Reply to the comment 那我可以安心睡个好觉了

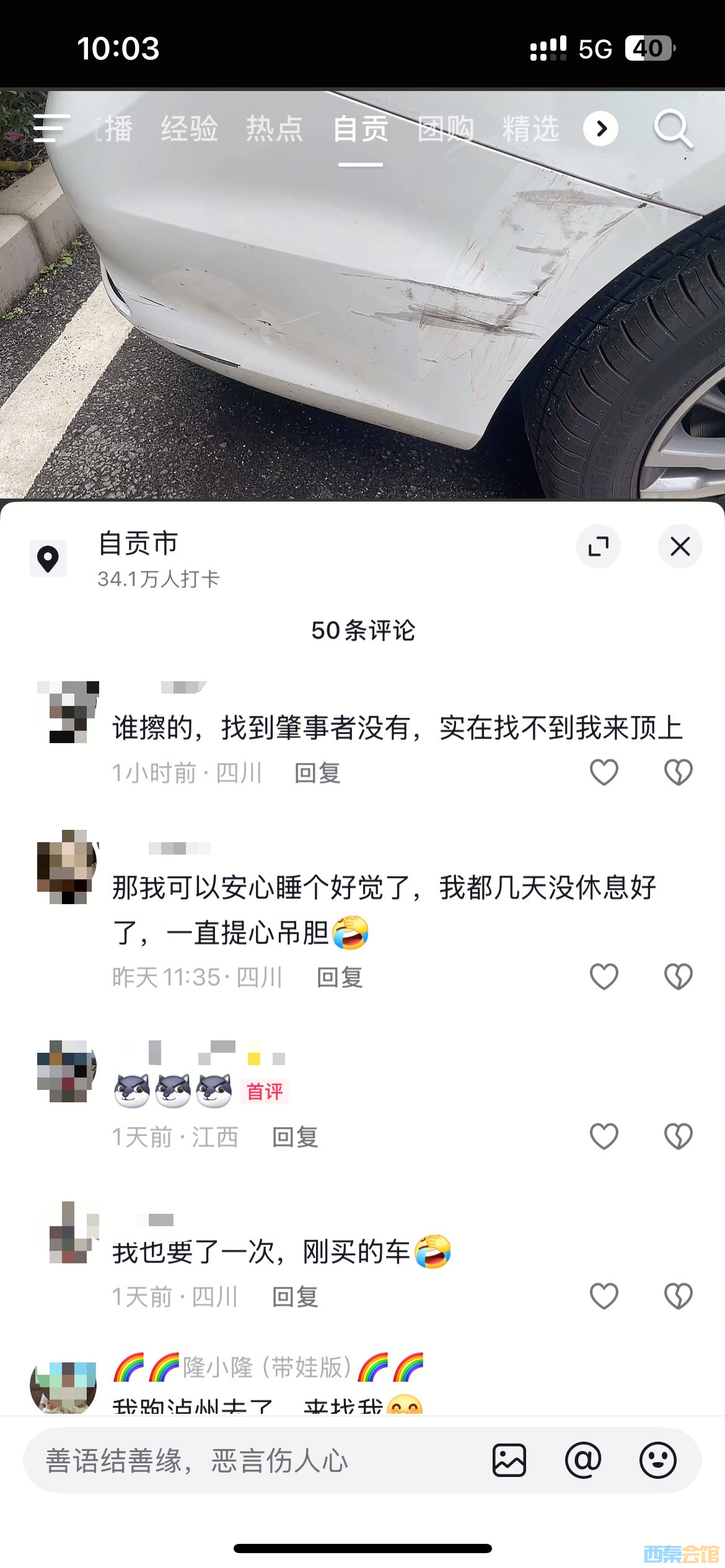[340, 977]
